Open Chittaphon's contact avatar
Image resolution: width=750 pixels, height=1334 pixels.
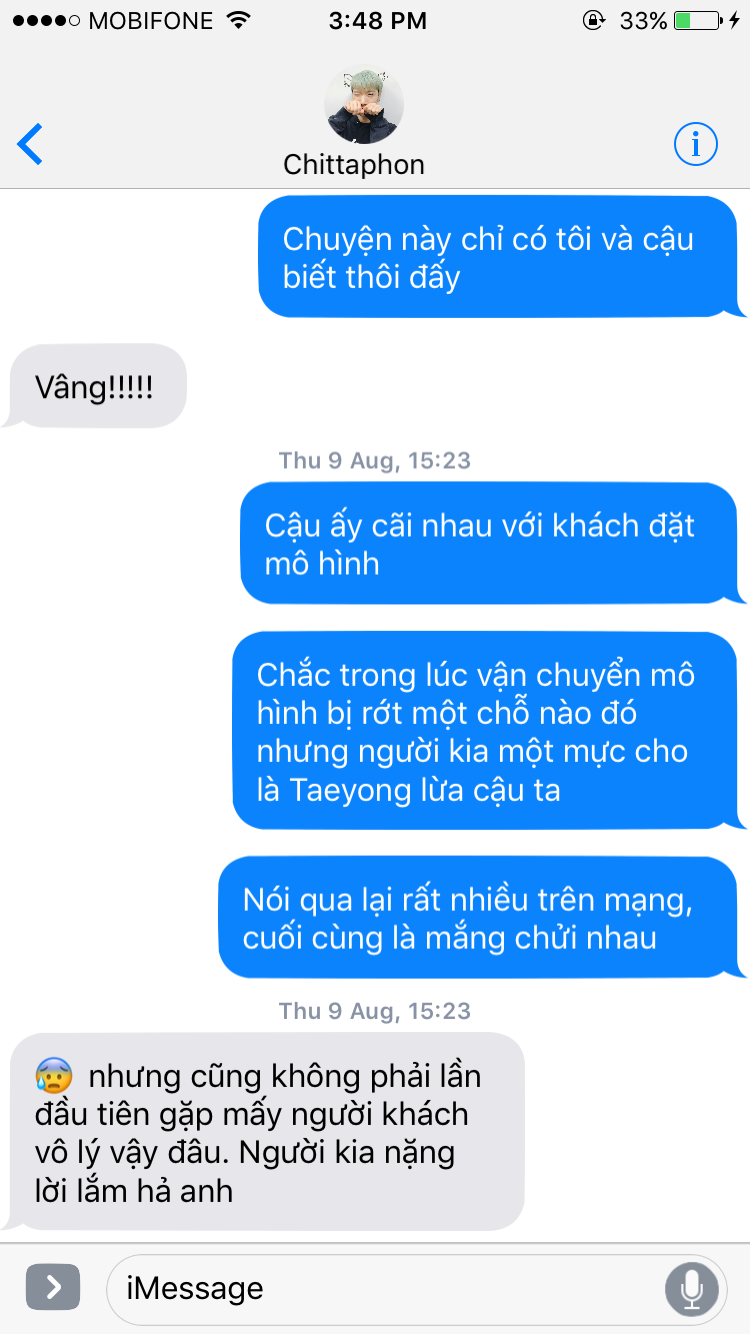coord(364,106)
